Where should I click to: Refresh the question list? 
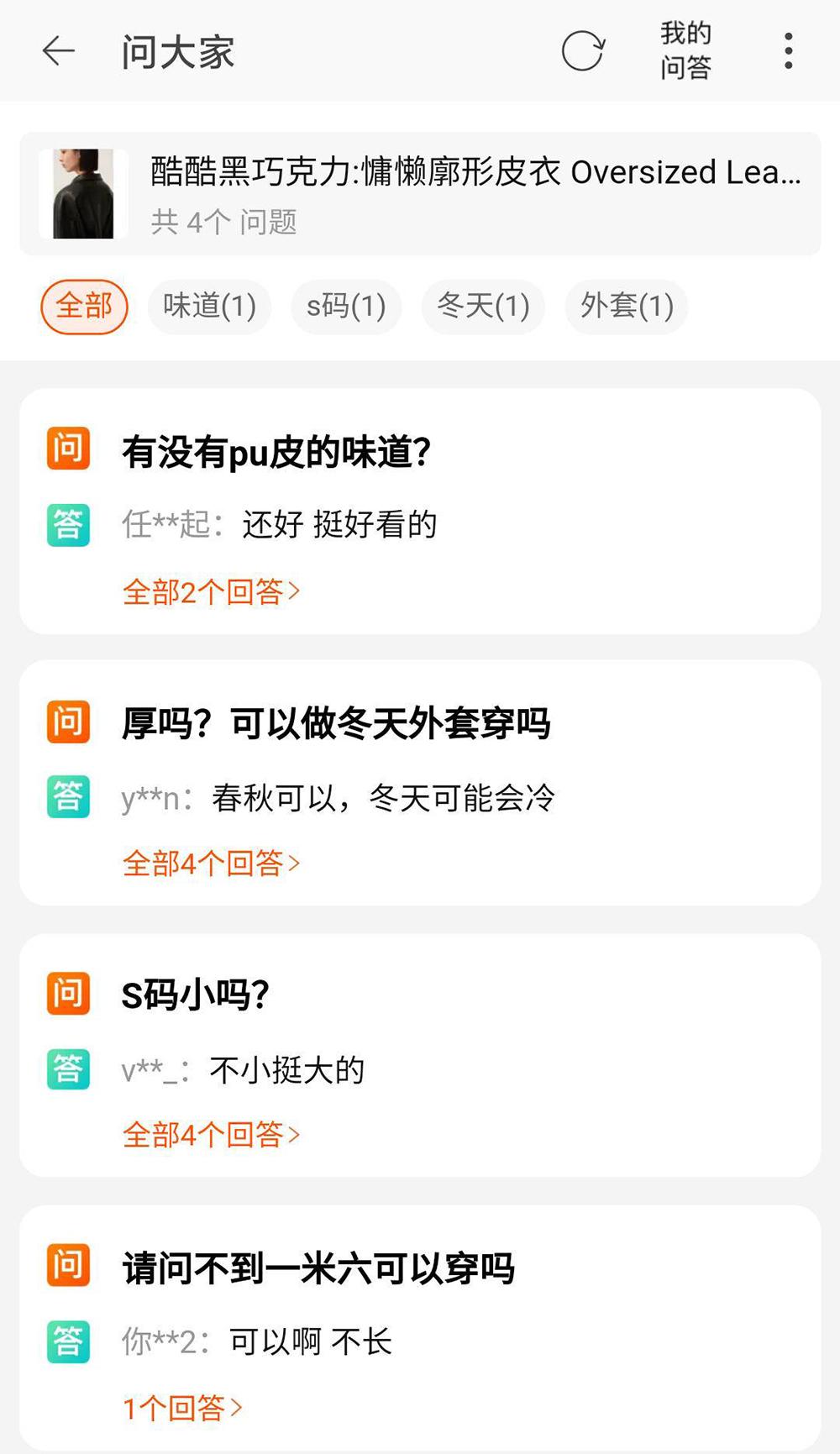click(583, 51)
